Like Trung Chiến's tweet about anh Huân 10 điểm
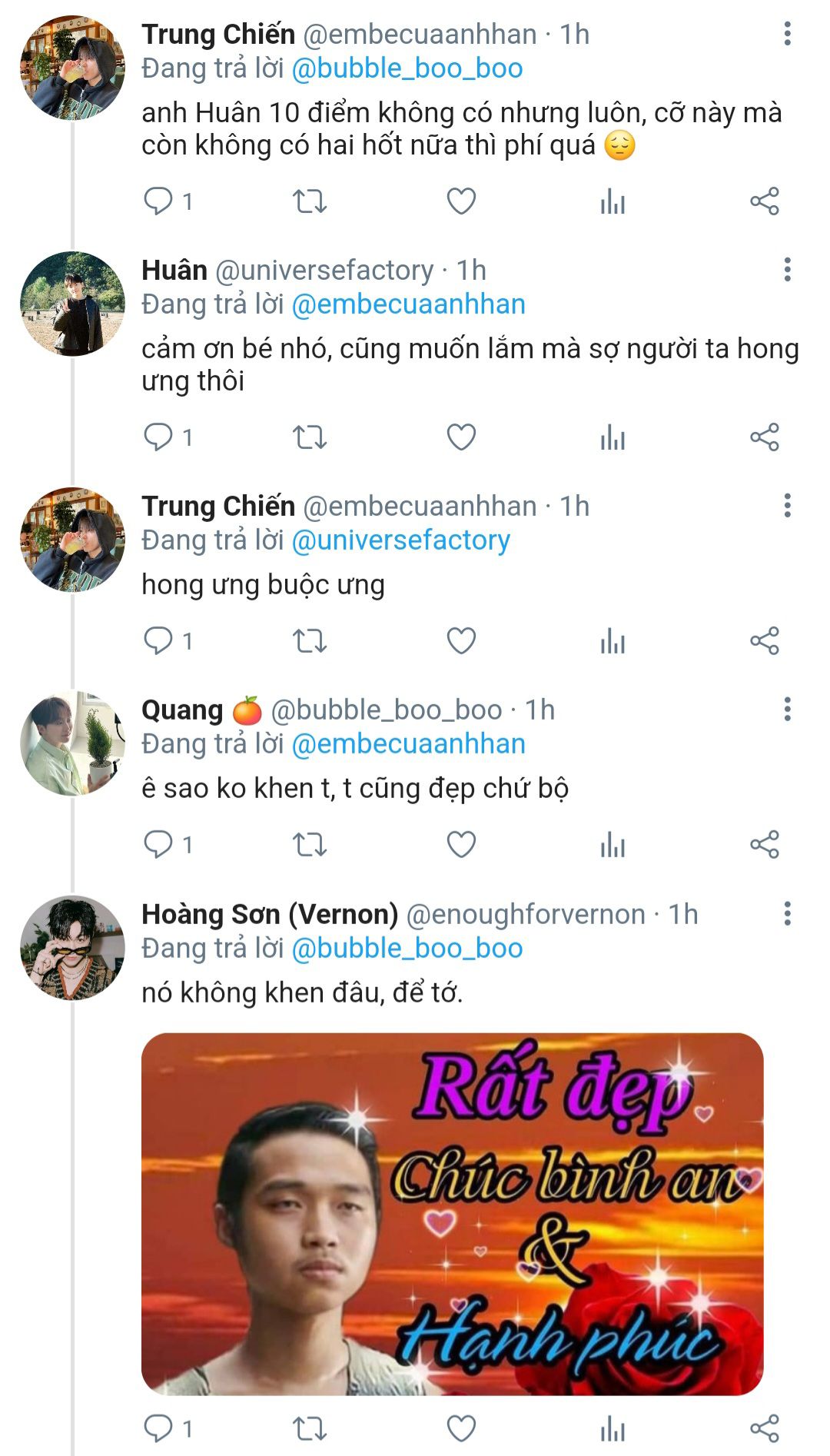830x1456 pixels. [x=461, y=201]
